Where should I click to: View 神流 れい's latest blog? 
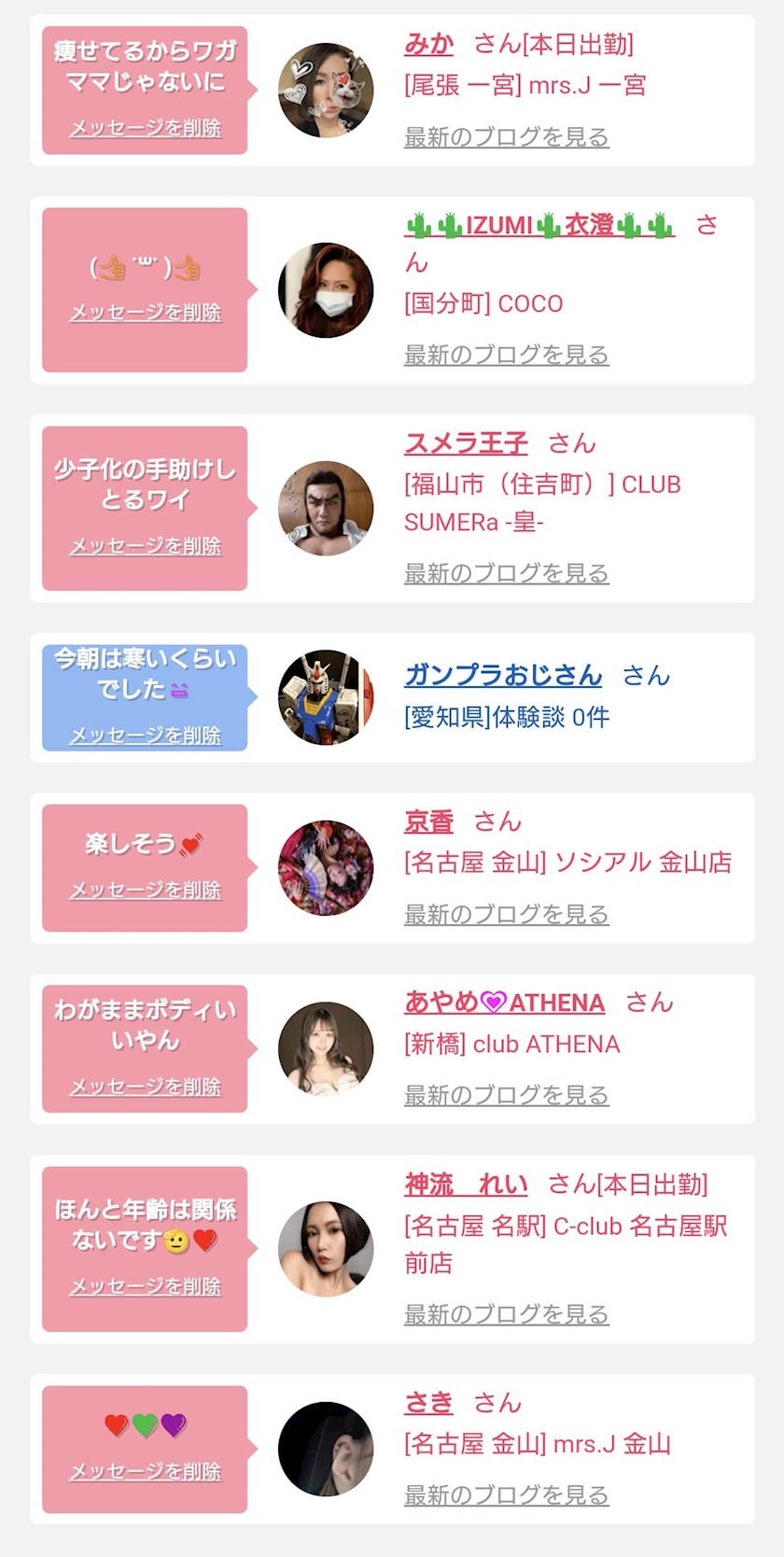(x=506, y=1314)
